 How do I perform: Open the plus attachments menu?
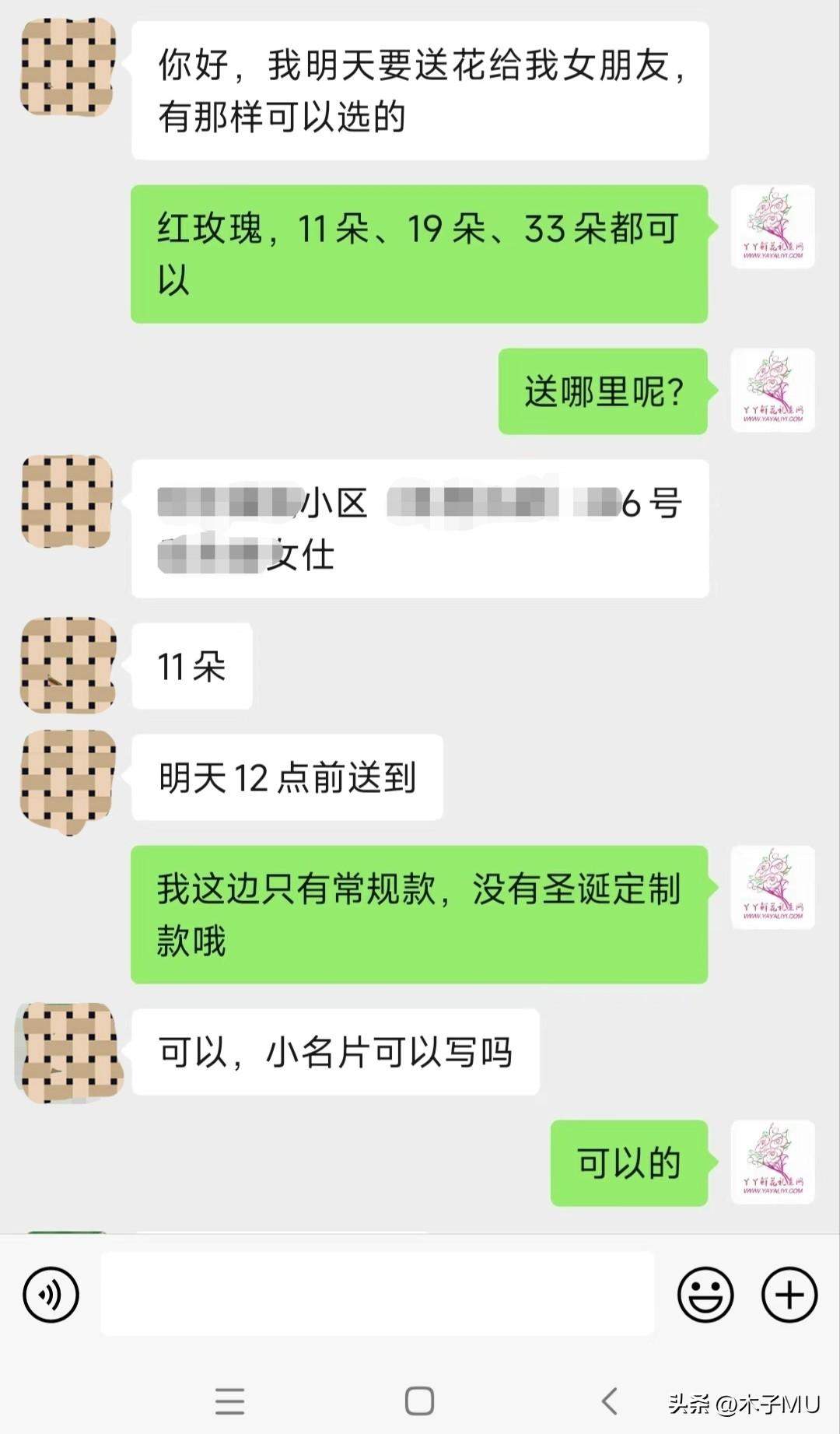(789, 1295)
